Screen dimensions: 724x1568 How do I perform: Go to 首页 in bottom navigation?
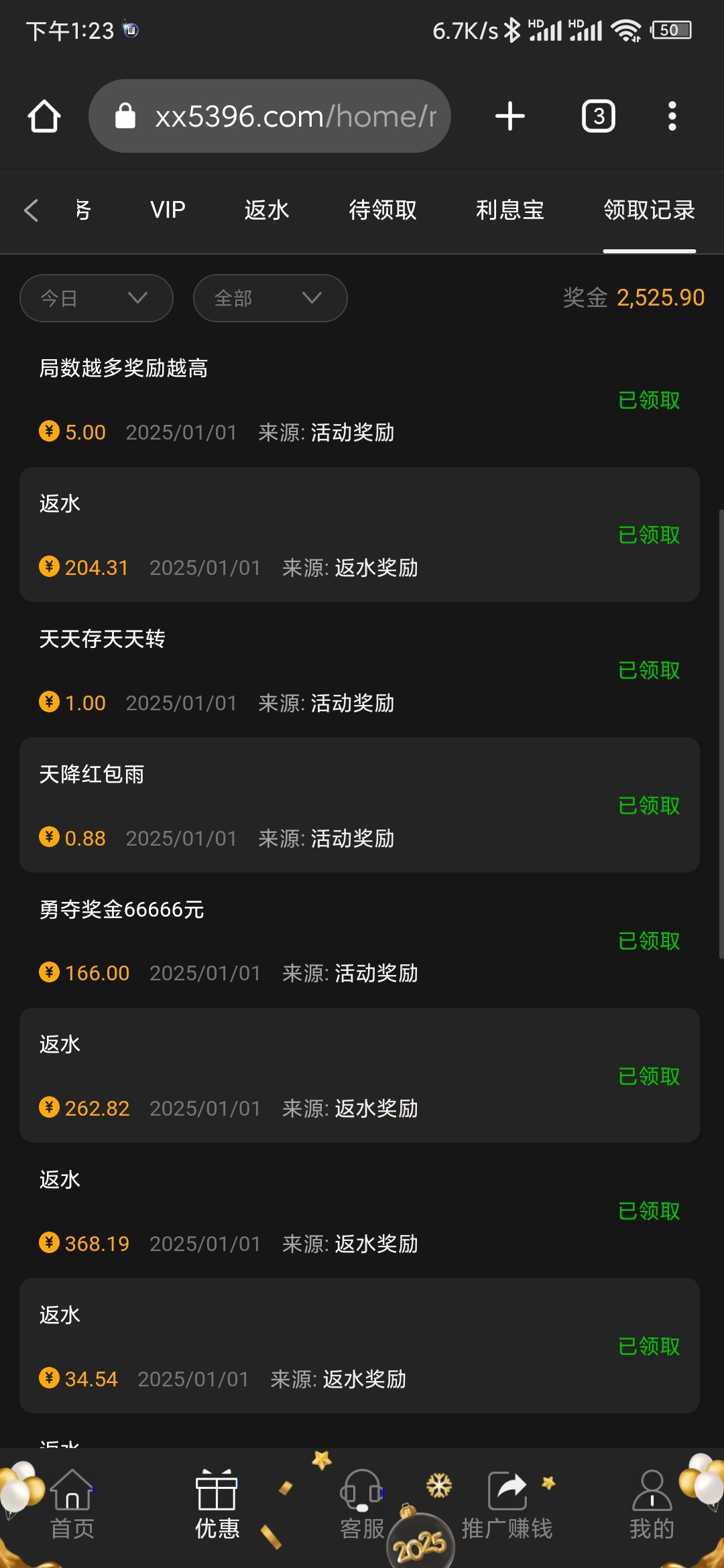click(x=72, y=1505)
